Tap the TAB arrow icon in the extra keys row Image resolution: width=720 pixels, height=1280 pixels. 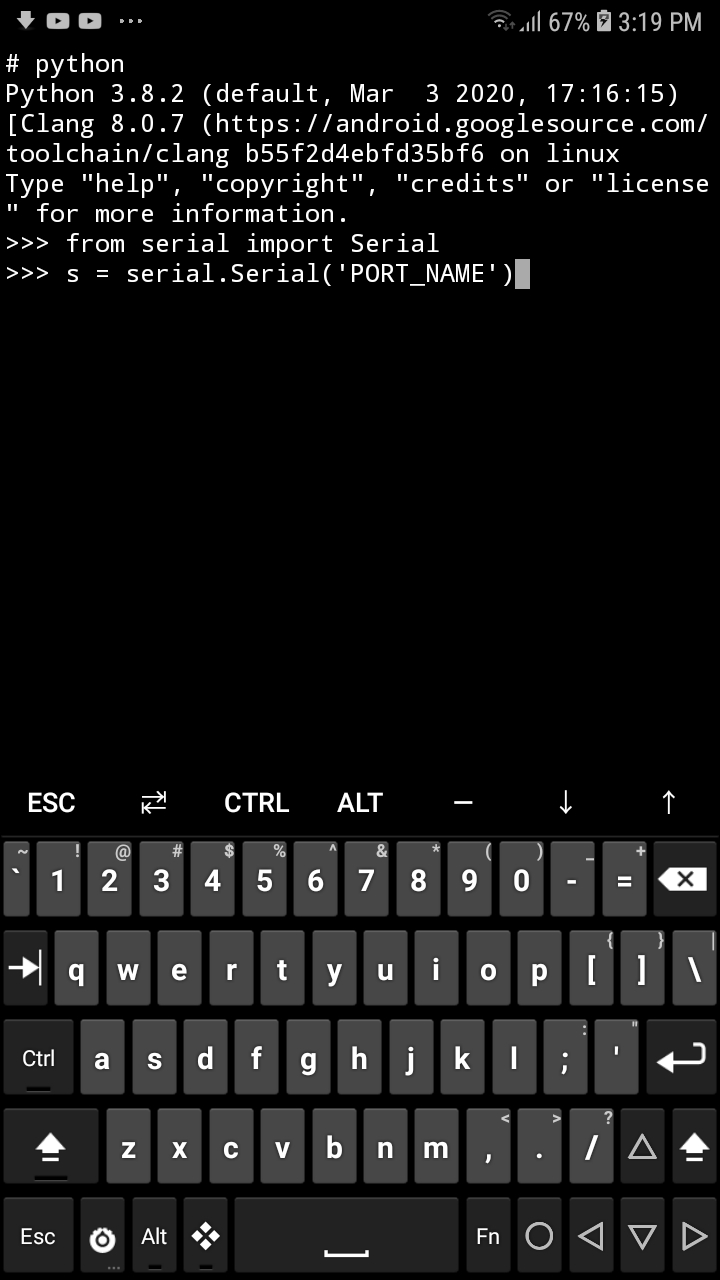[x=153, y=802]
